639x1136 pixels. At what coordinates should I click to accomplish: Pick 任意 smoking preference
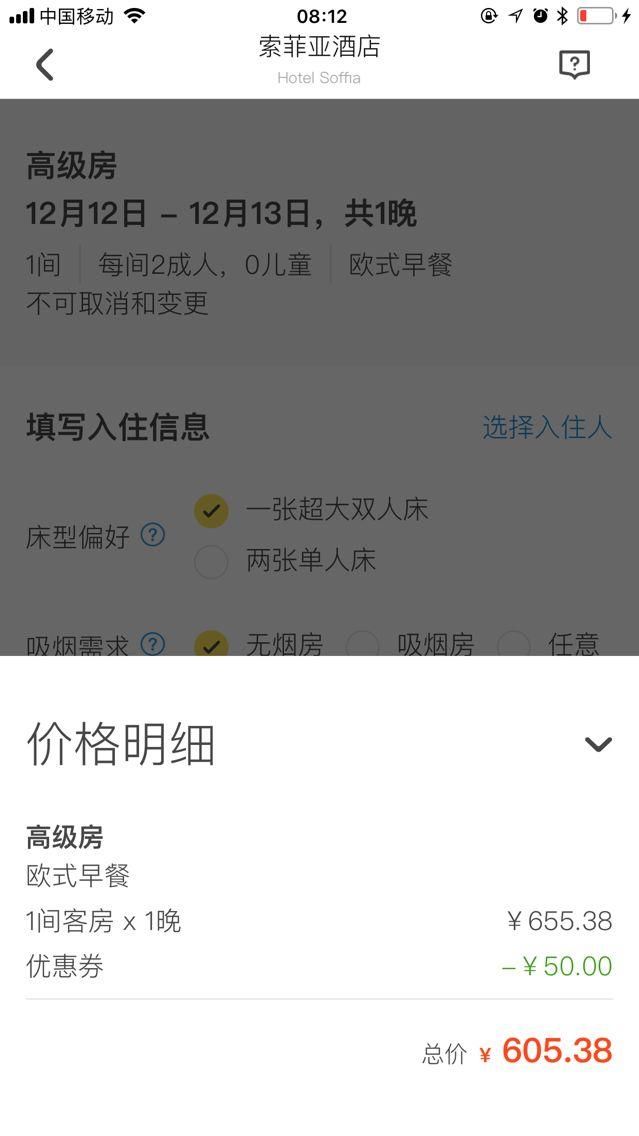point(513,645)
